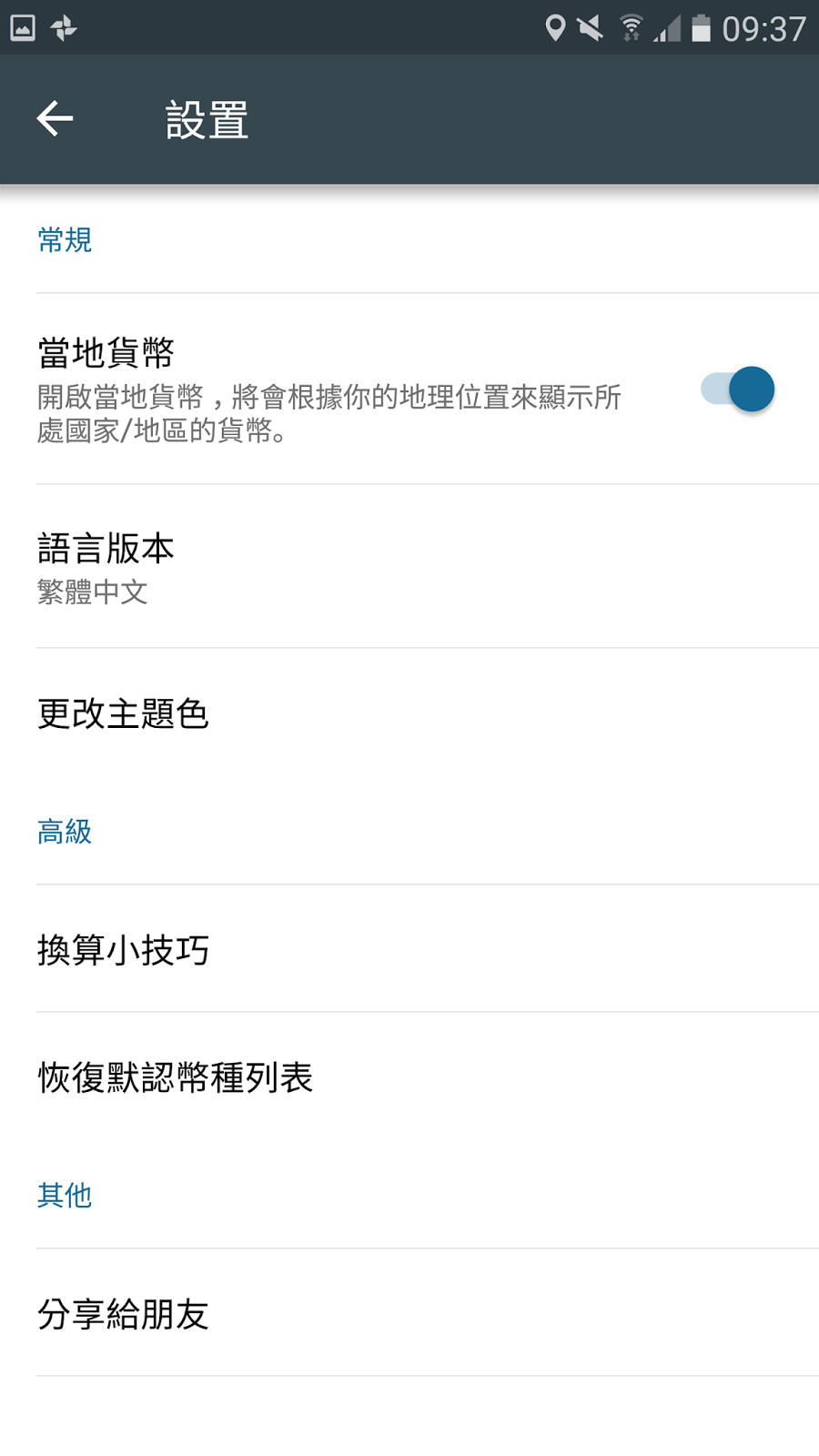The height and width of the screenshot is (1456, 819).
Task: Open 更改主題色 to change theme color
Action: click(409, 714)
